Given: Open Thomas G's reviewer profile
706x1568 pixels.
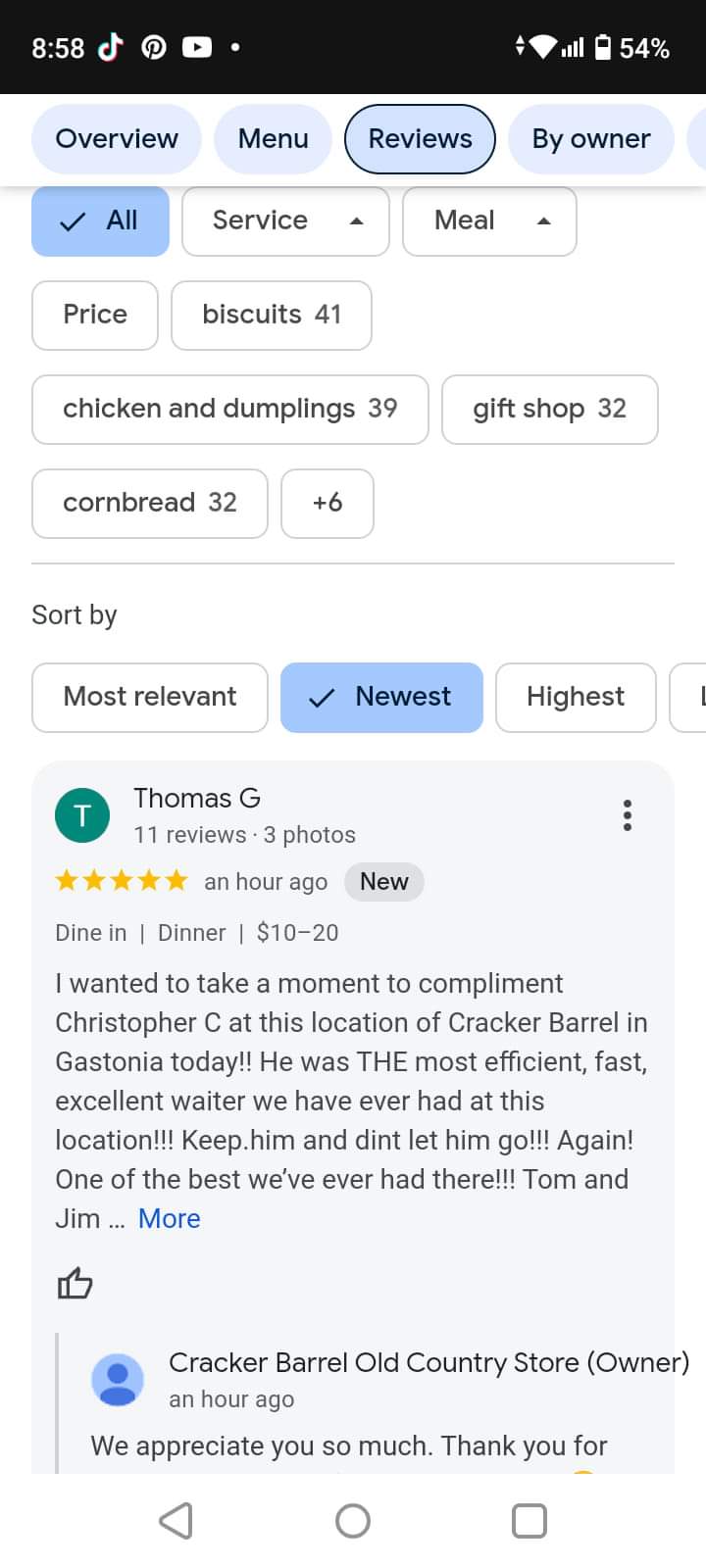Looking at the screenshot, I should [x=196, y=799].
